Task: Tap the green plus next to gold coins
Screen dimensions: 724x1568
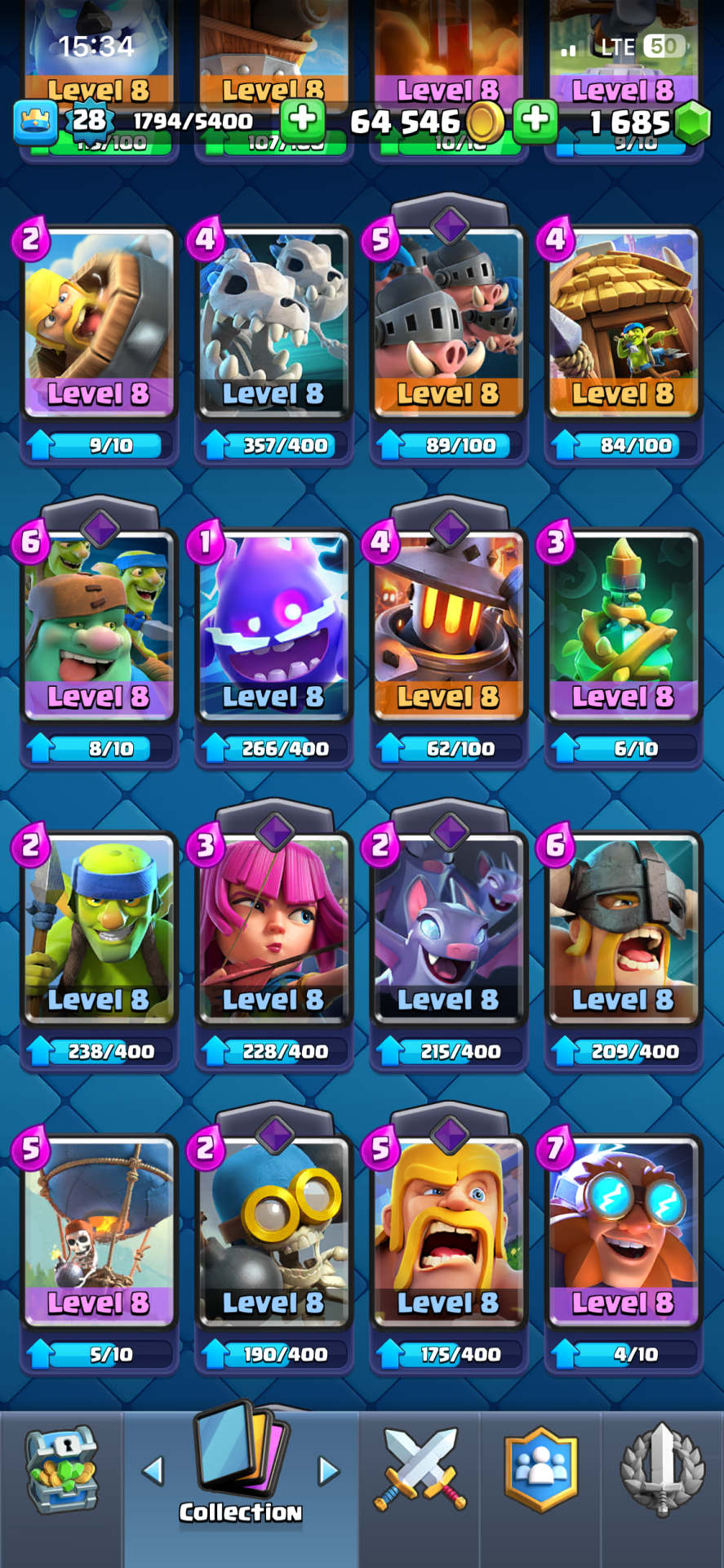Action: point(535,120)
